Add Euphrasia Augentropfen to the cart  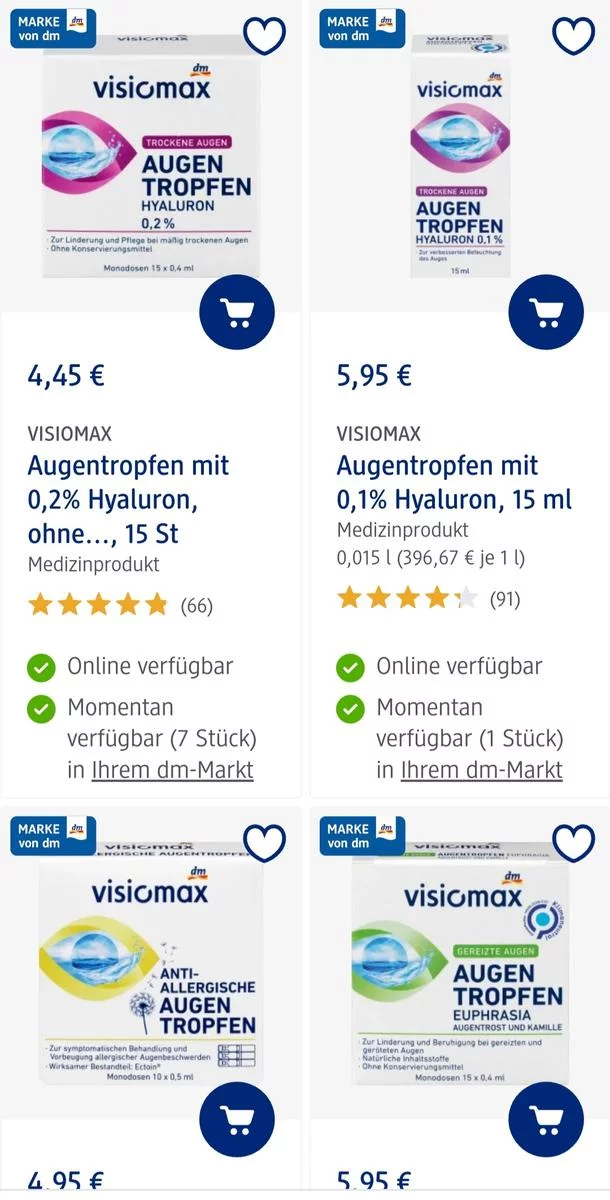coord(546,1119)
